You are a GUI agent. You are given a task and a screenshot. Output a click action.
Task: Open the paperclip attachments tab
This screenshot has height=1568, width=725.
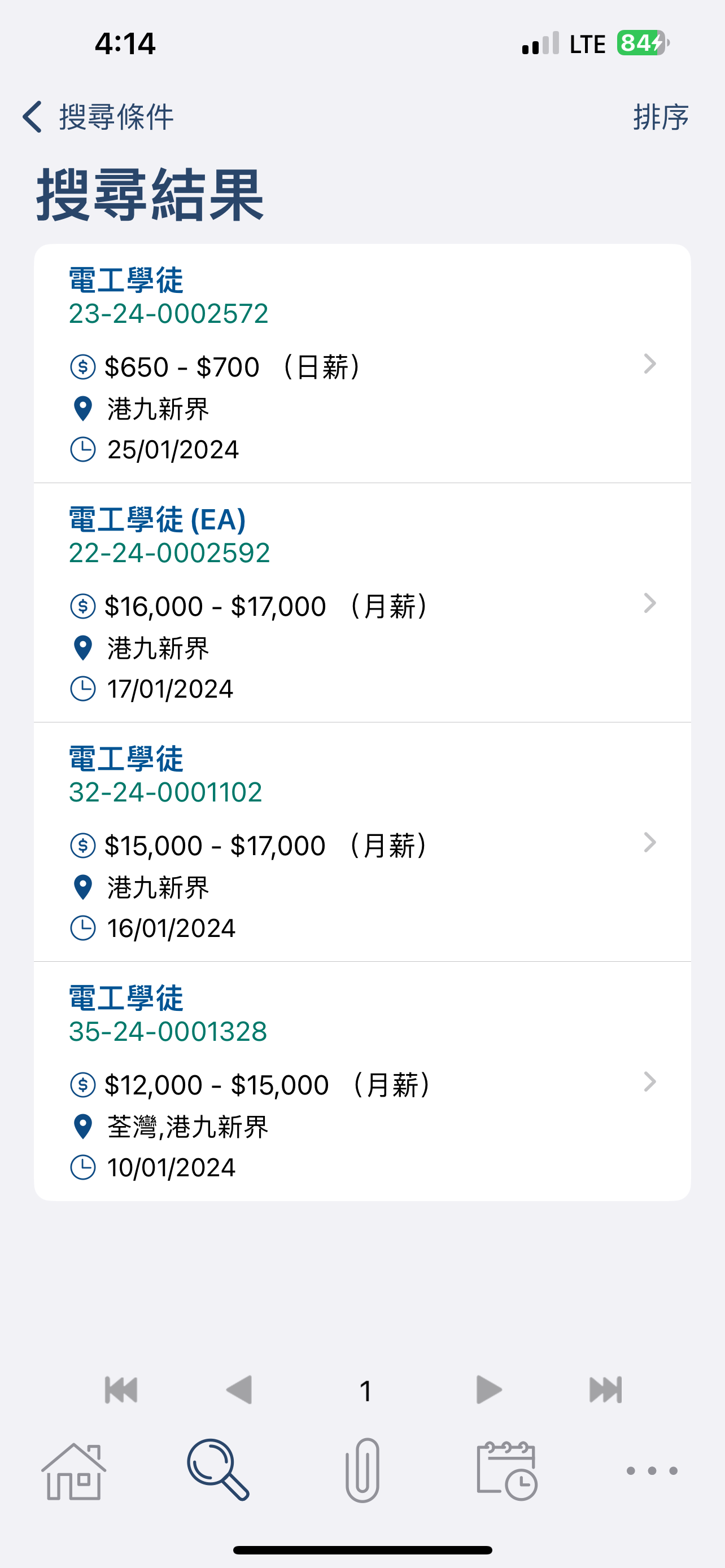[363, 1470]
